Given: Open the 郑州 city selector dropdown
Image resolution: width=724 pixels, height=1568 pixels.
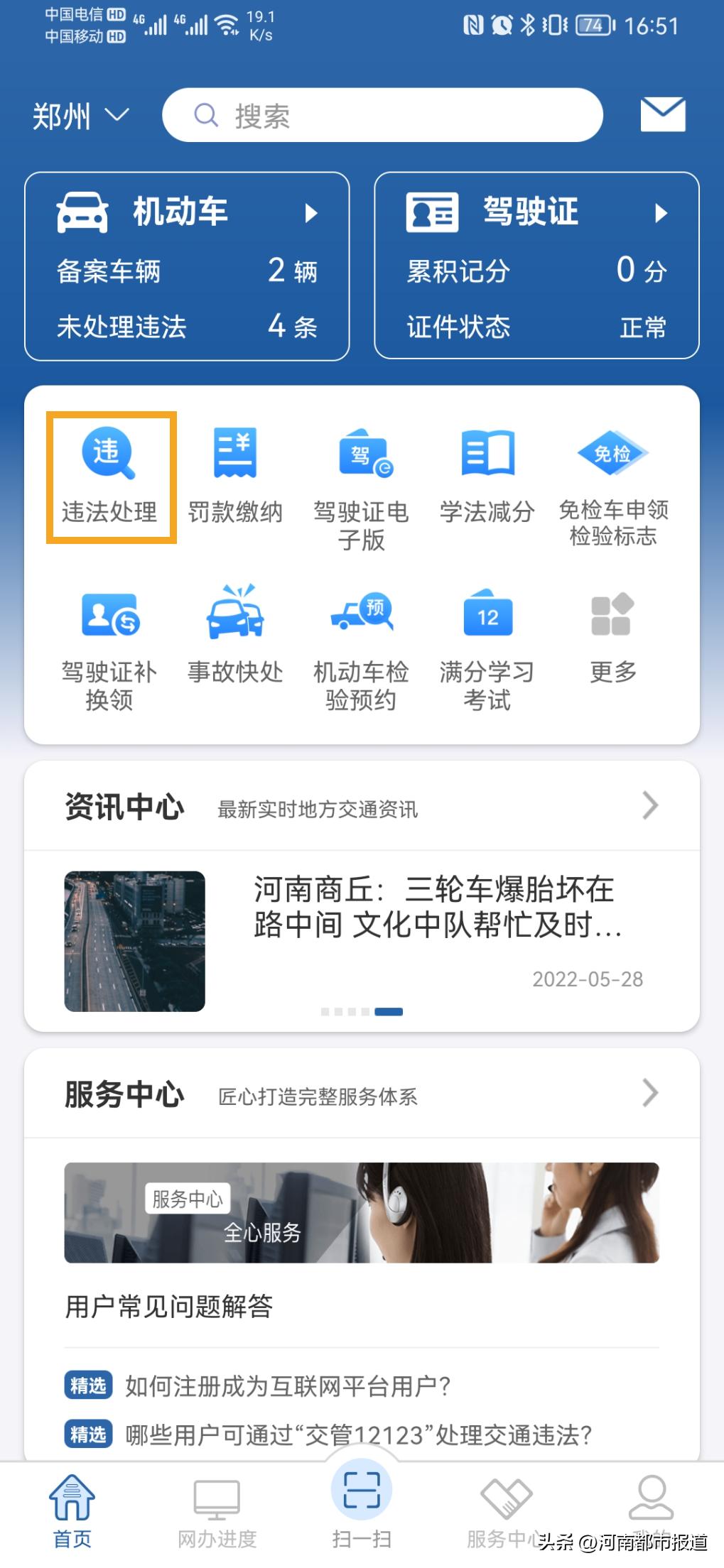Looking at the screenshot, I should [80, 116].
